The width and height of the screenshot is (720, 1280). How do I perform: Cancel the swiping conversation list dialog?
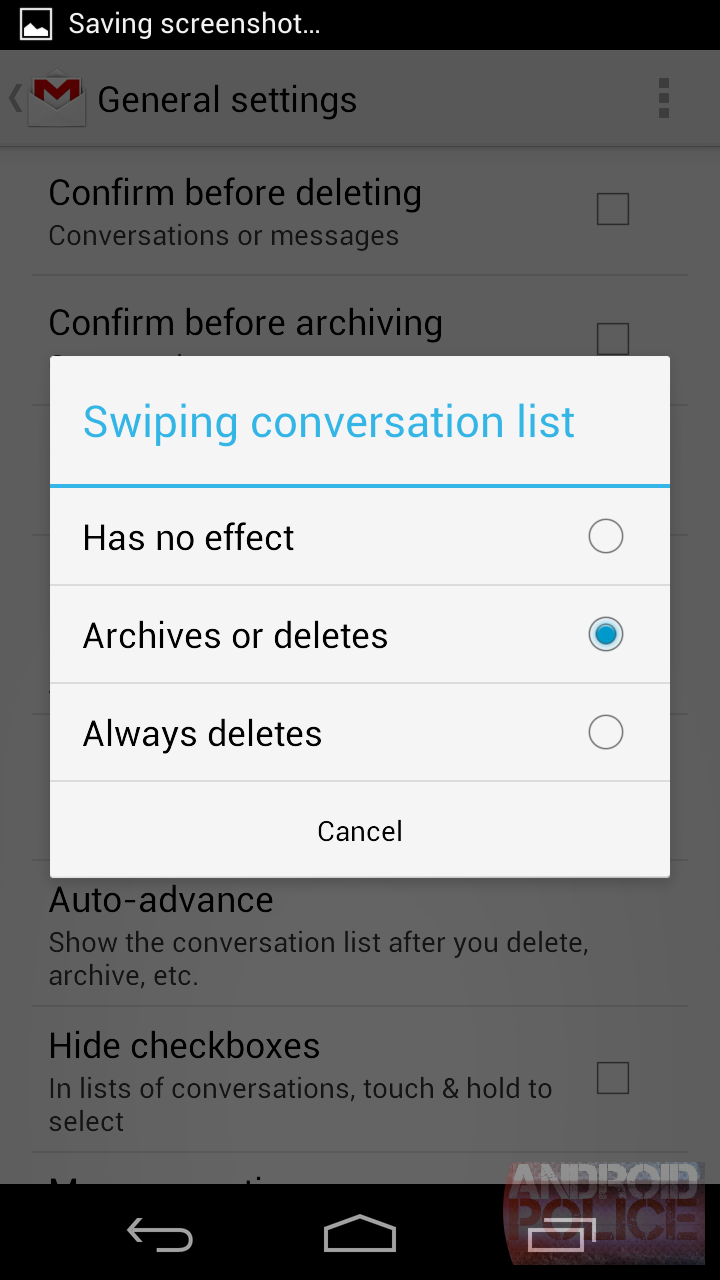(x=360, y=831)
